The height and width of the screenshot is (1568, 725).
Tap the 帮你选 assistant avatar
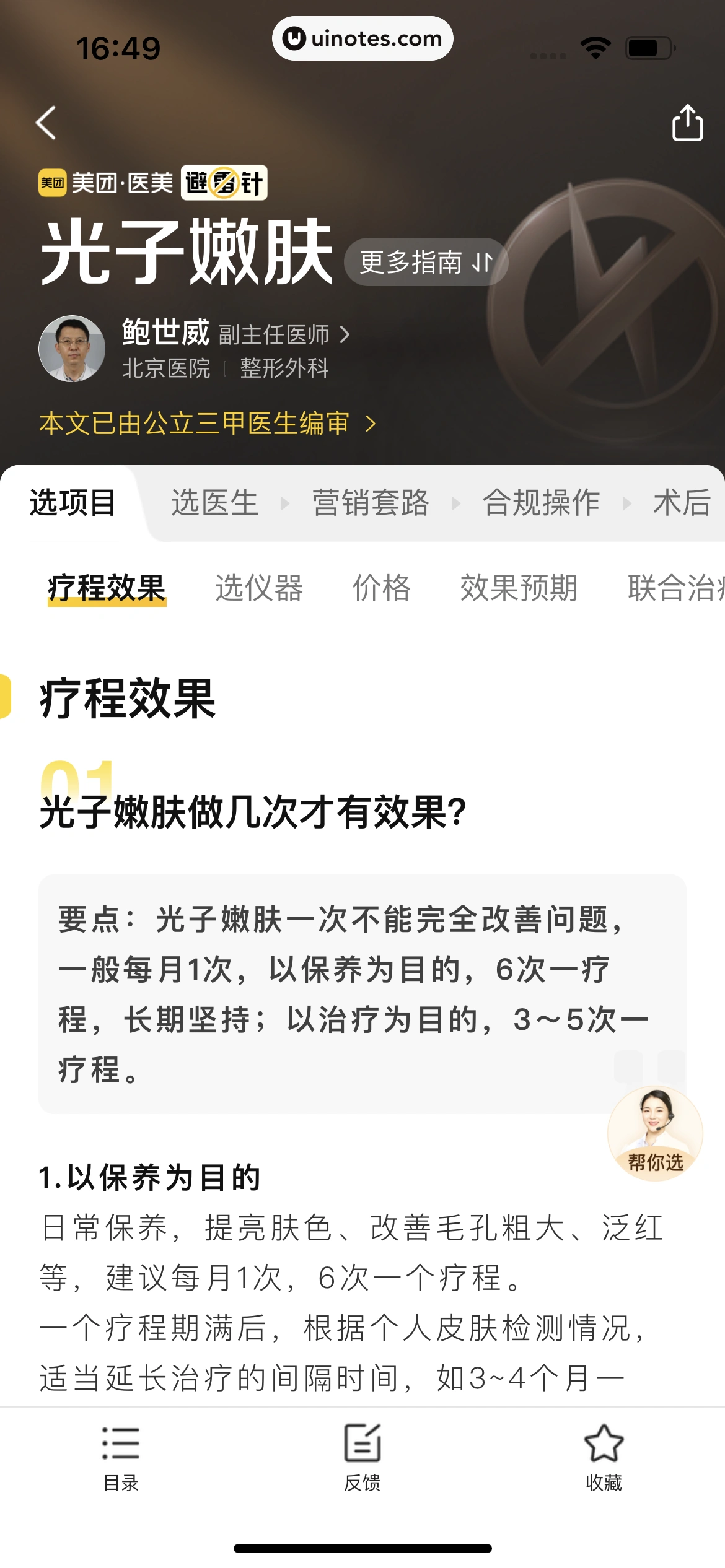pyautogui.click(x=654, y=1133)
